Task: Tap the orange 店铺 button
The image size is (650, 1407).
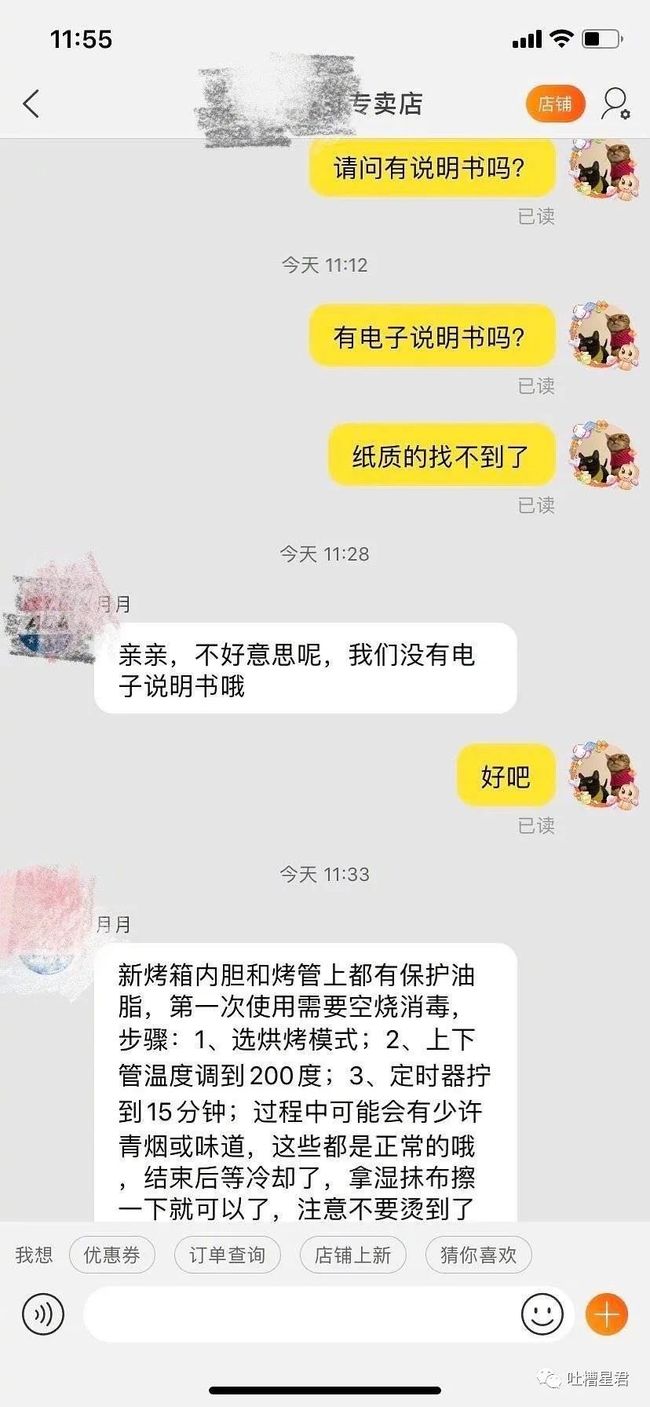Action: coord(555,103)
